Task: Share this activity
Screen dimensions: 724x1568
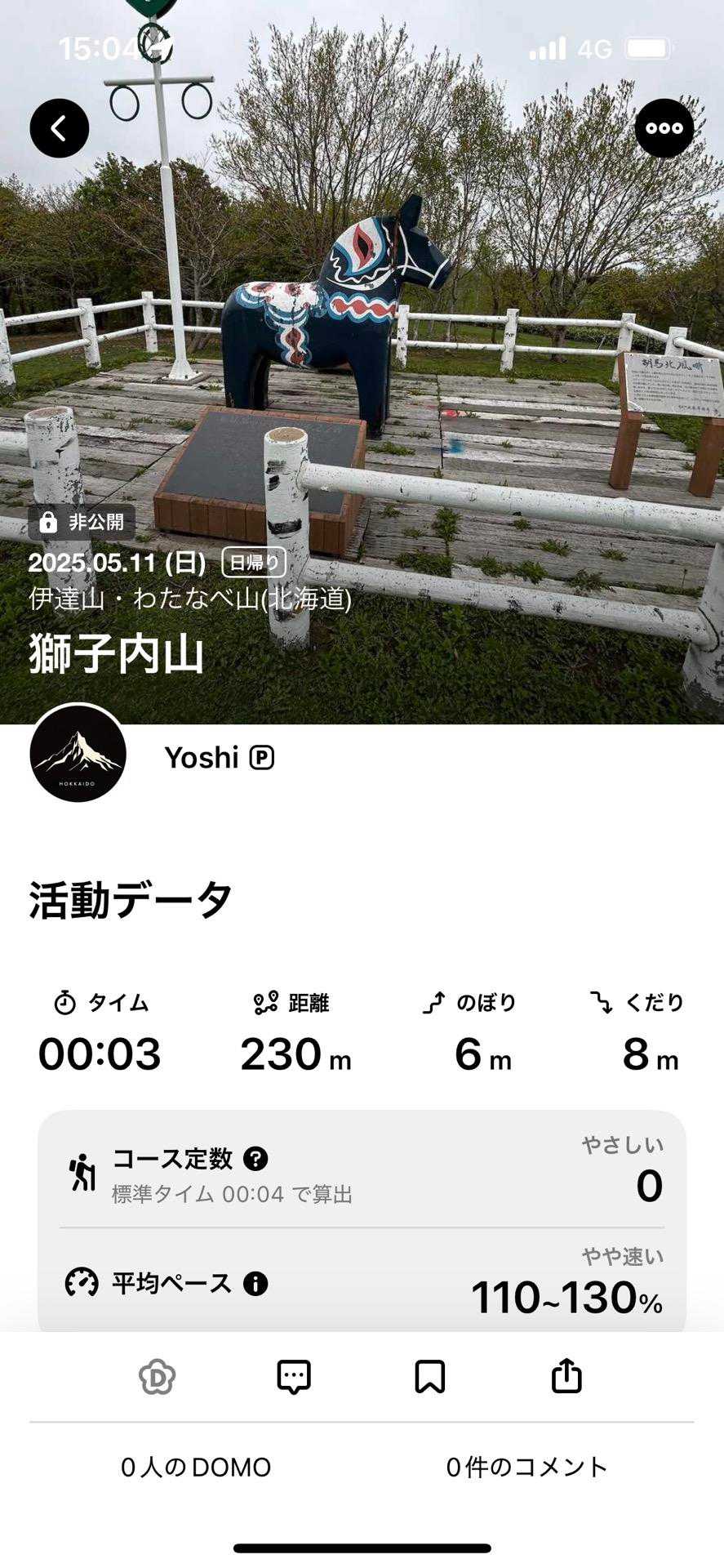Action: 566,1377
